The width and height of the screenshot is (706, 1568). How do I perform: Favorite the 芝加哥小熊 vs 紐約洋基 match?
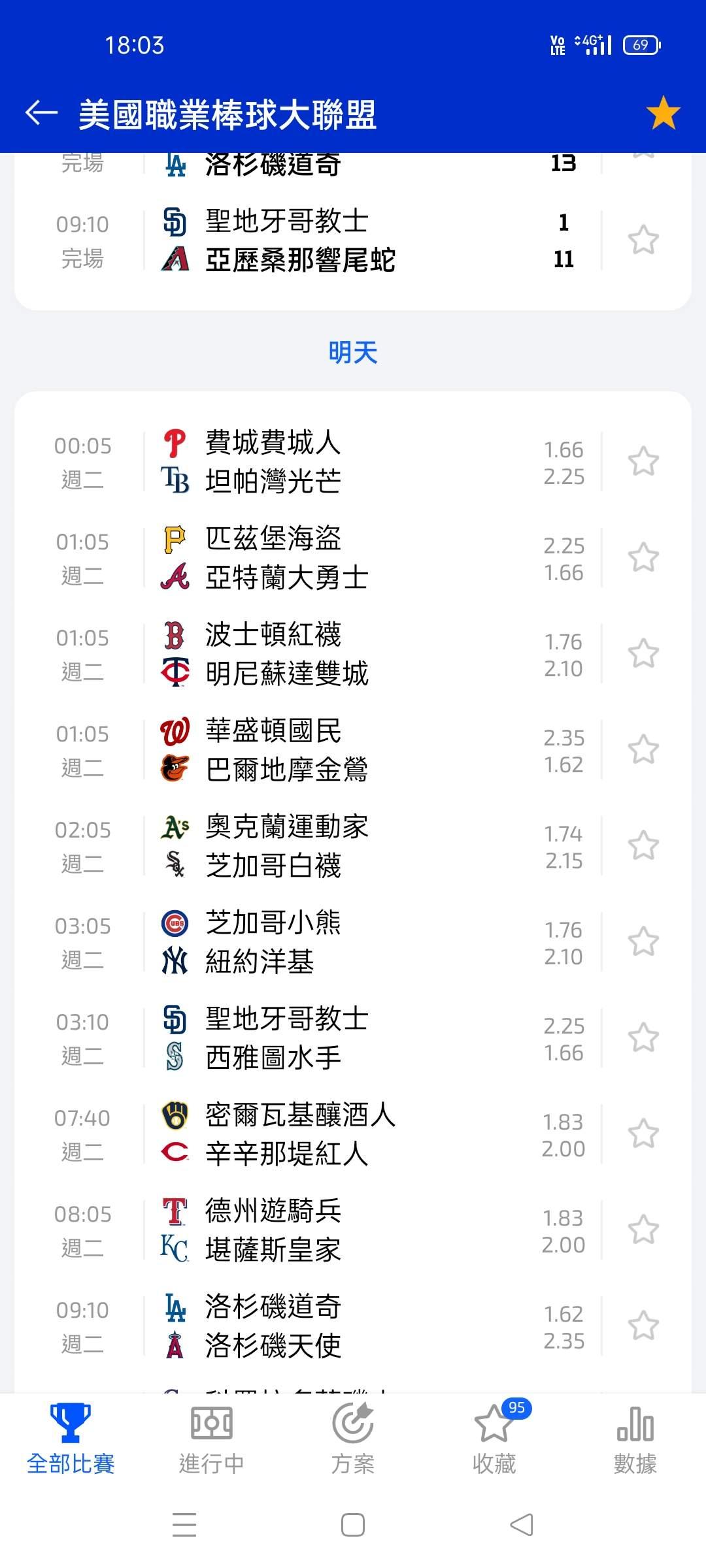coord(643,941)
